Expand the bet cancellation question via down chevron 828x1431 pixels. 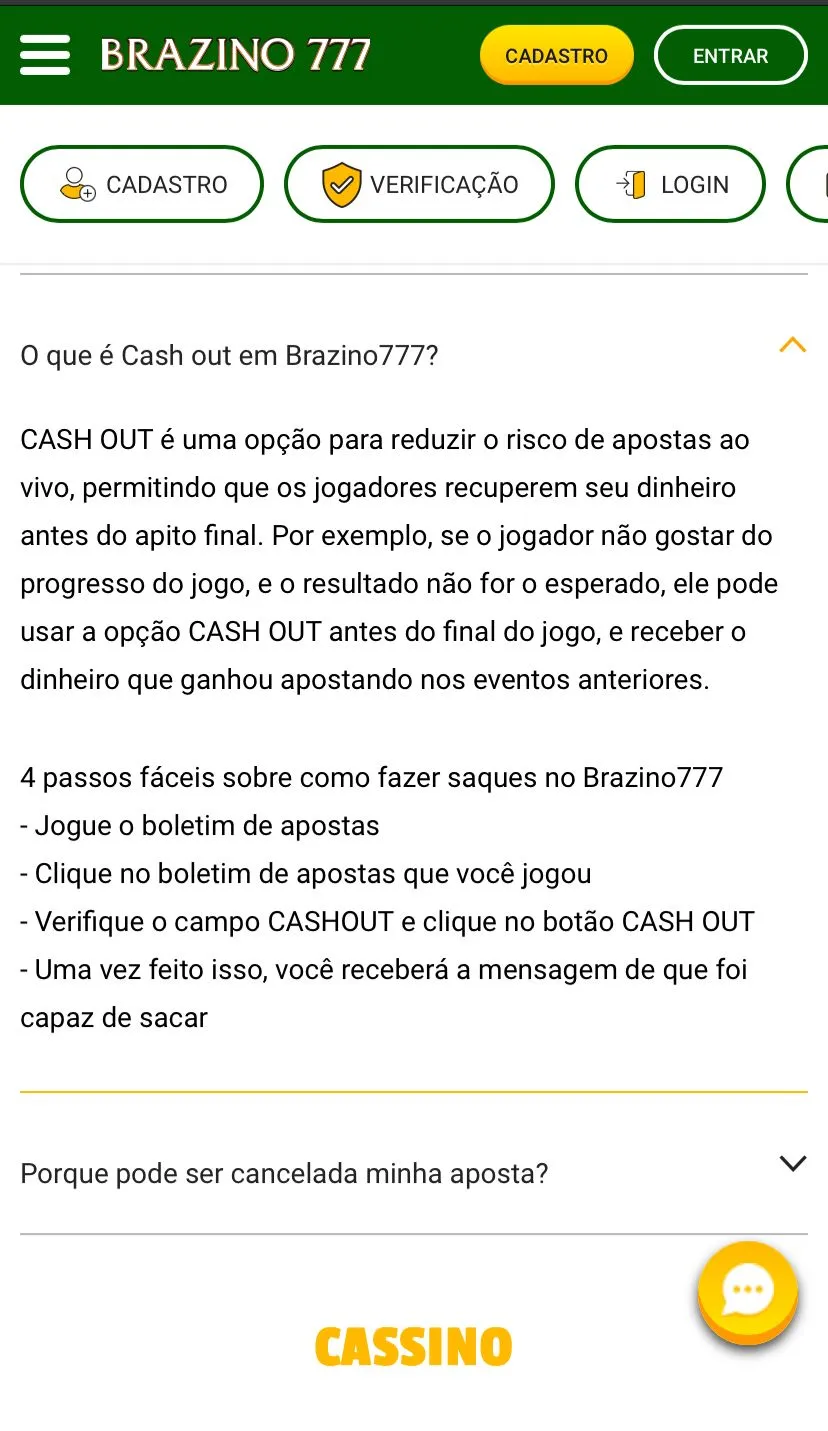coord(793,1163)
